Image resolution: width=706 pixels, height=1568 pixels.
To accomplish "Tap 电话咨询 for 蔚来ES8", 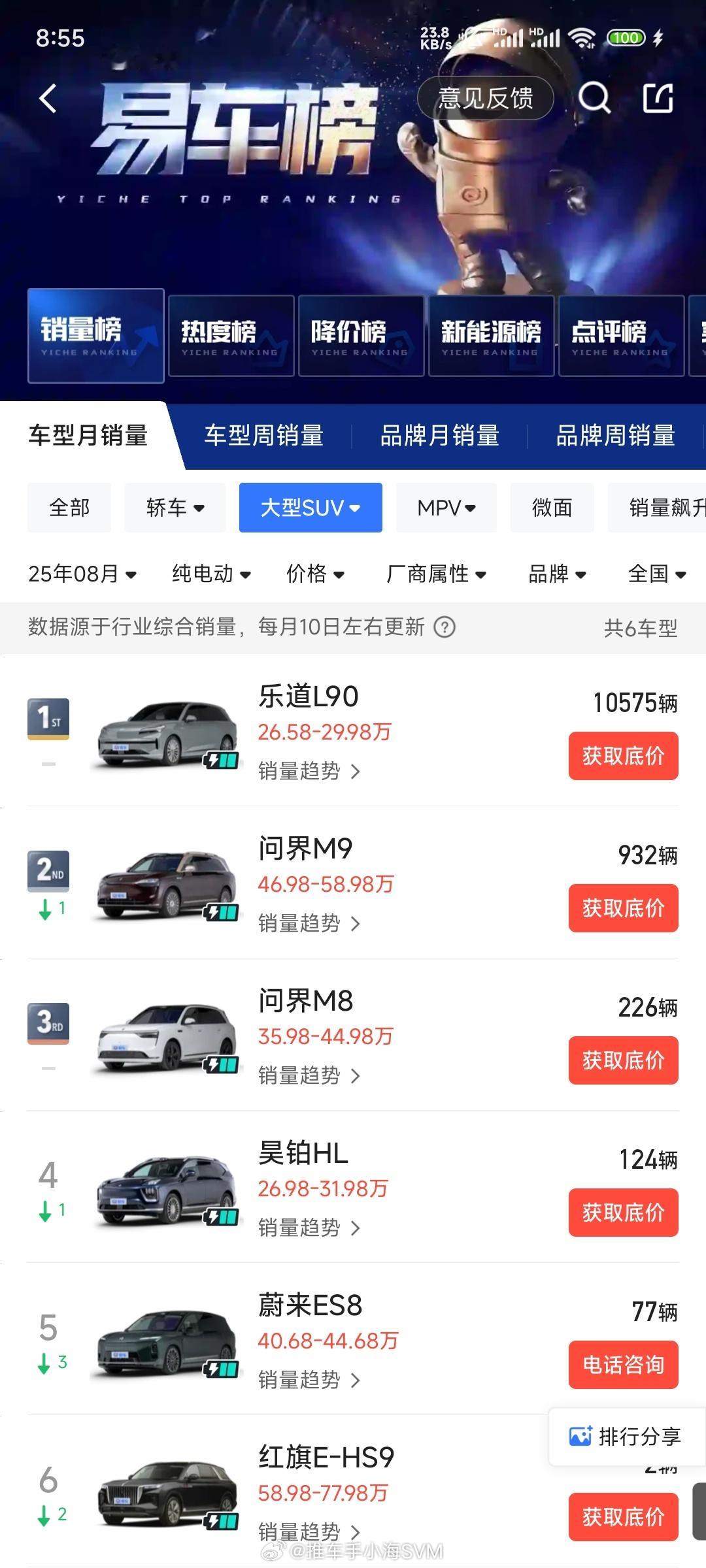I will 623,1365.
